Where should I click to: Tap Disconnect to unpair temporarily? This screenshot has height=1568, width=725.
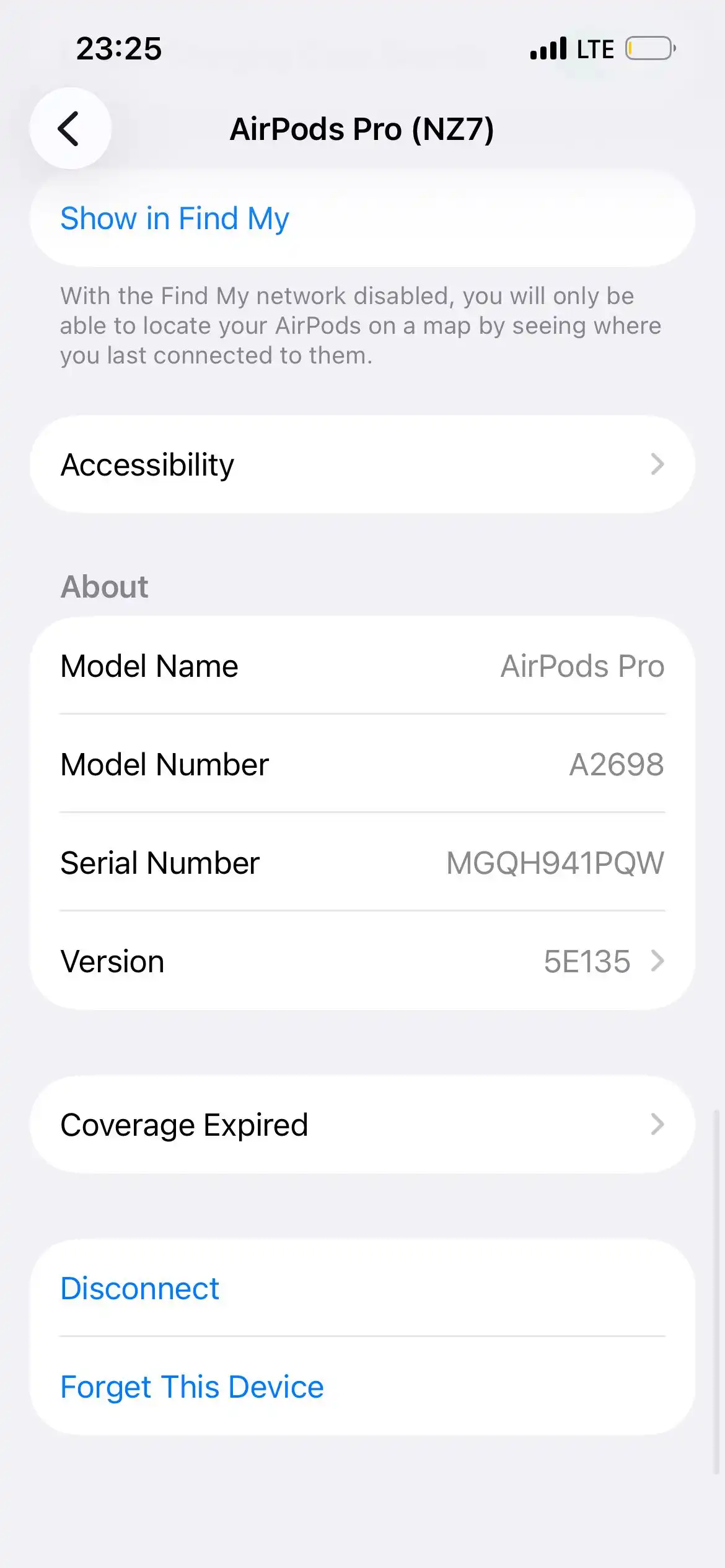coord(139,1288)
